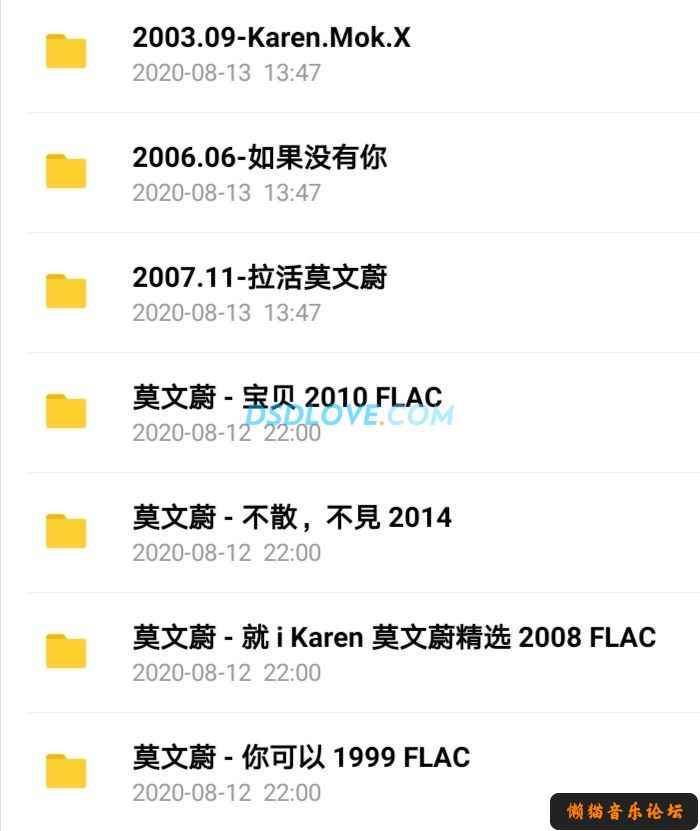
Task: Open the 2006.06-如果没有你 folder
Action: pyautogui.click(x=259, y=158)
